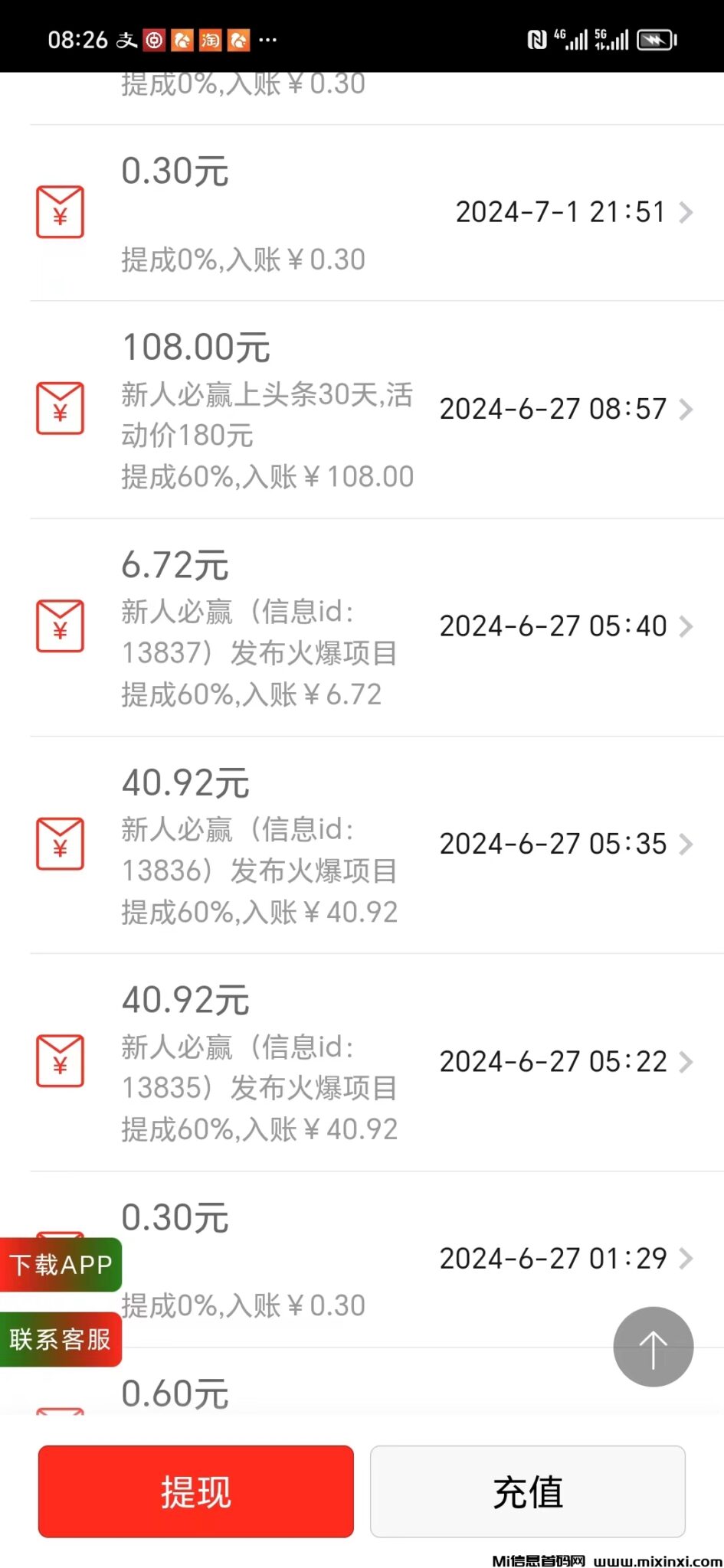Image resolution: width=724 pixels, height=1568 pixels.
Task: Tap the red envelope icon beside 108.00元 entry
Action: tap(60, 408)
